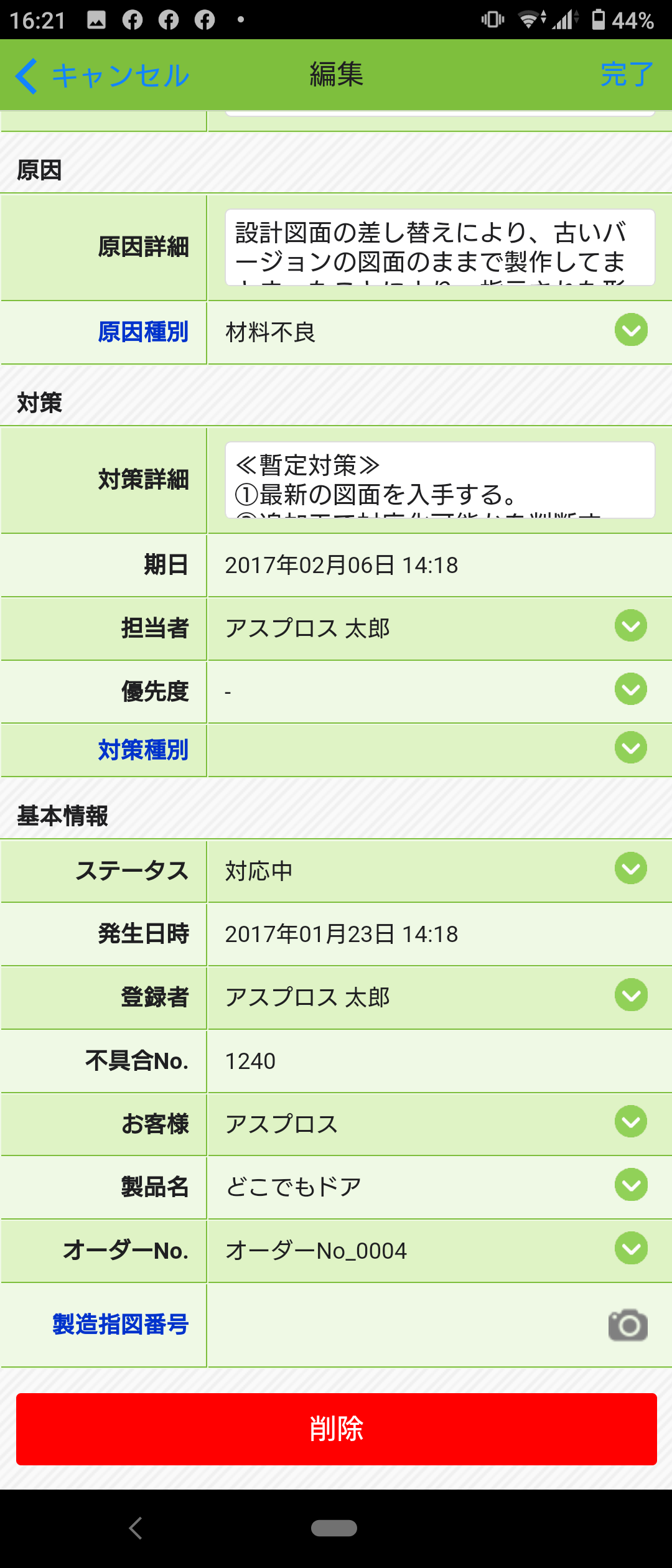Edit the 発生日時 2017年01月23日
Image resolution: width=672 pixels, height=1568 pixels.
click(341, 935)
